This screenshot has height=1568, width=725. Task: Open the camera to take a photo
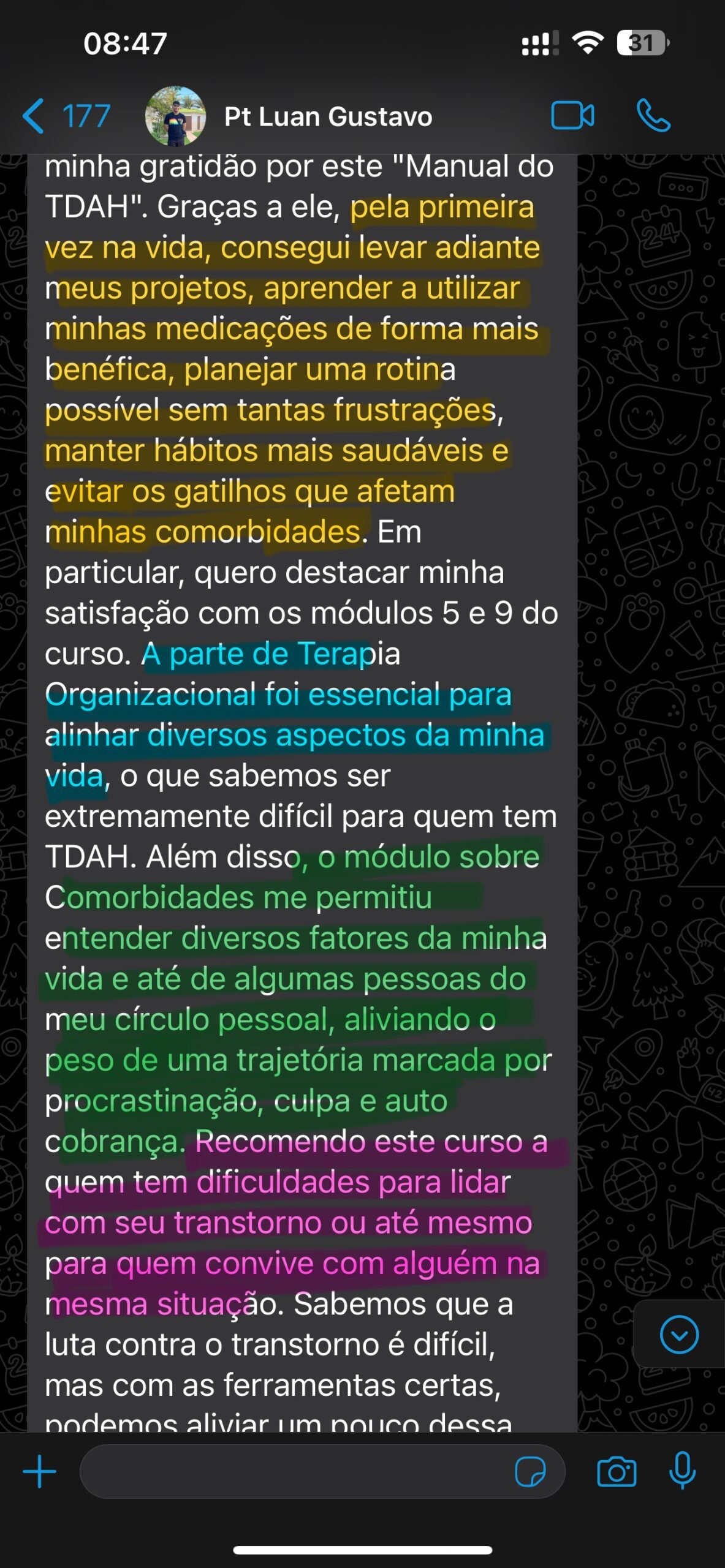pos(617,1472)
